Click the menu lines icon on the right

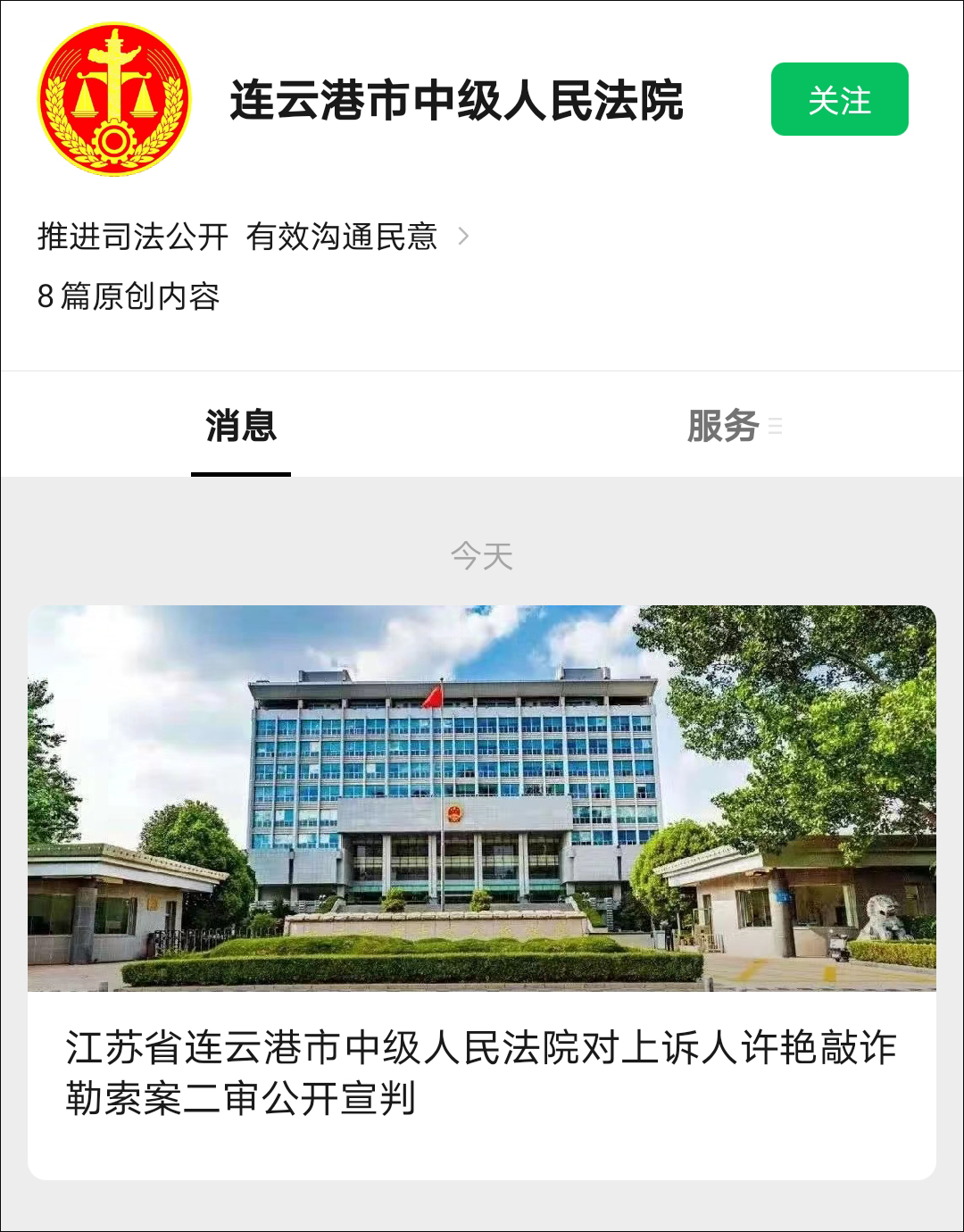777,426
